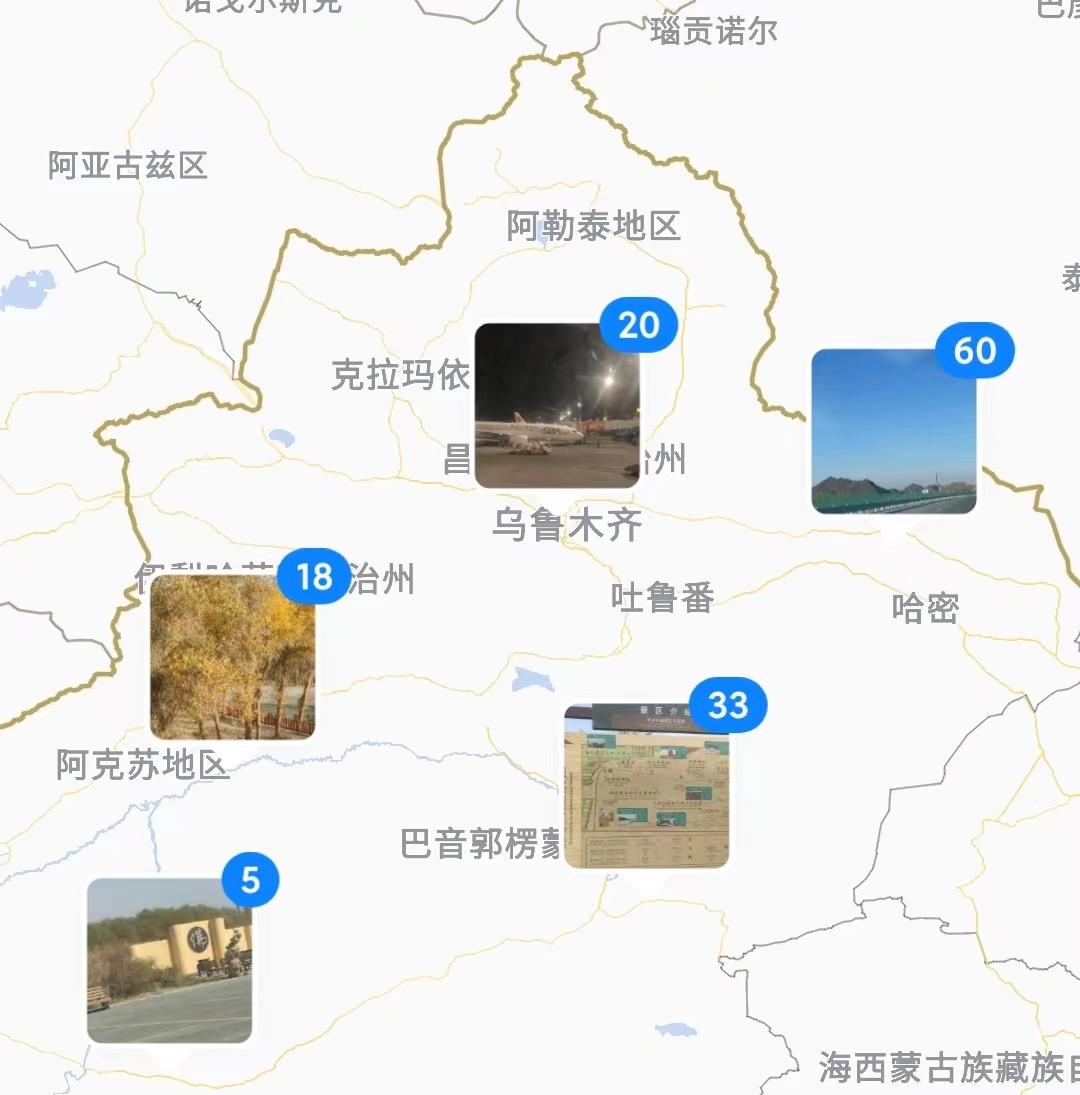Open the 60-photo cluster near 哈密
Screen dimensions: 1080x1095
tap(894, 431)
